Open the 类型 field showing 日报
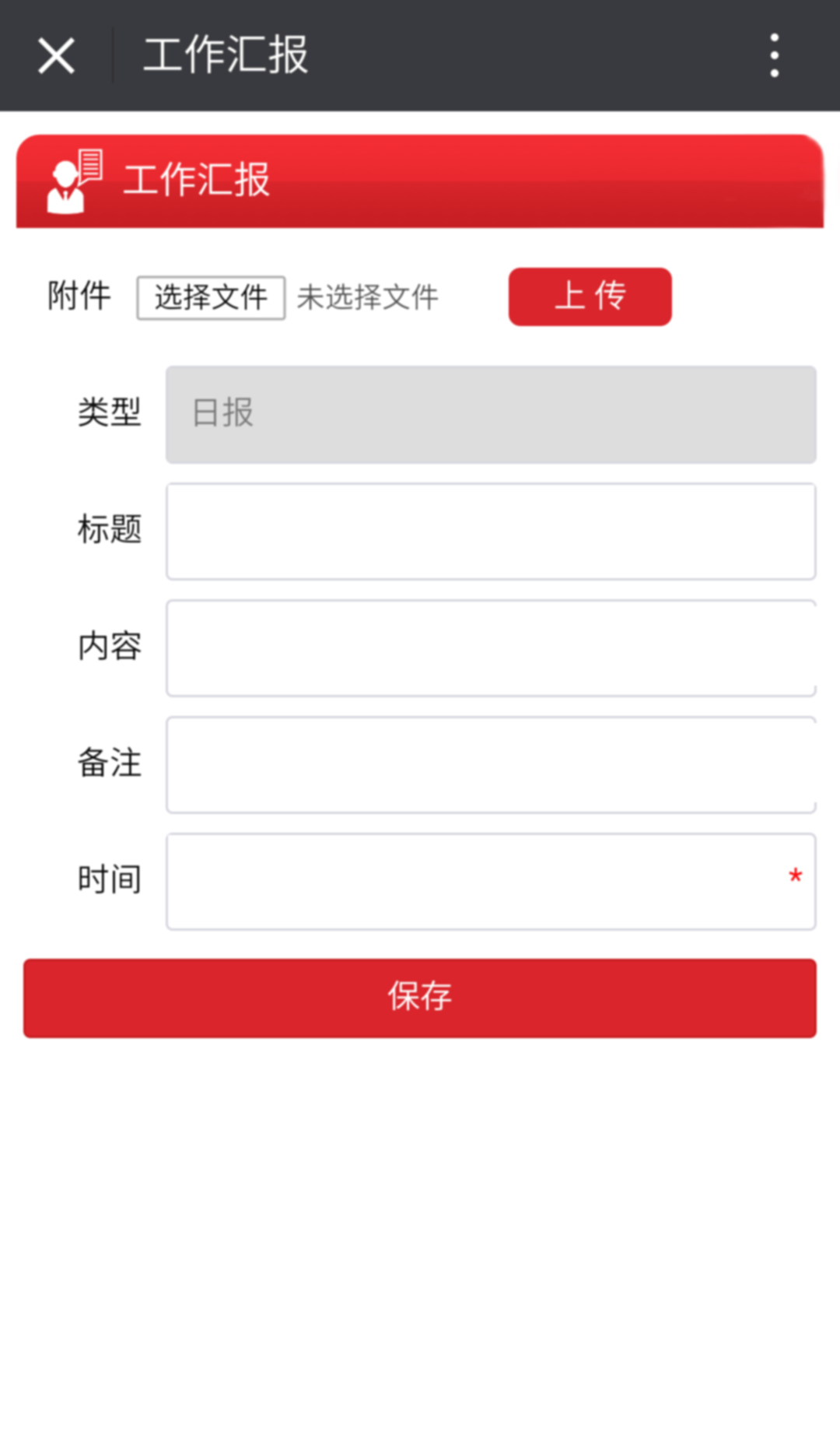This screenshot has height=1435, width=840. [x=491, y=414]
